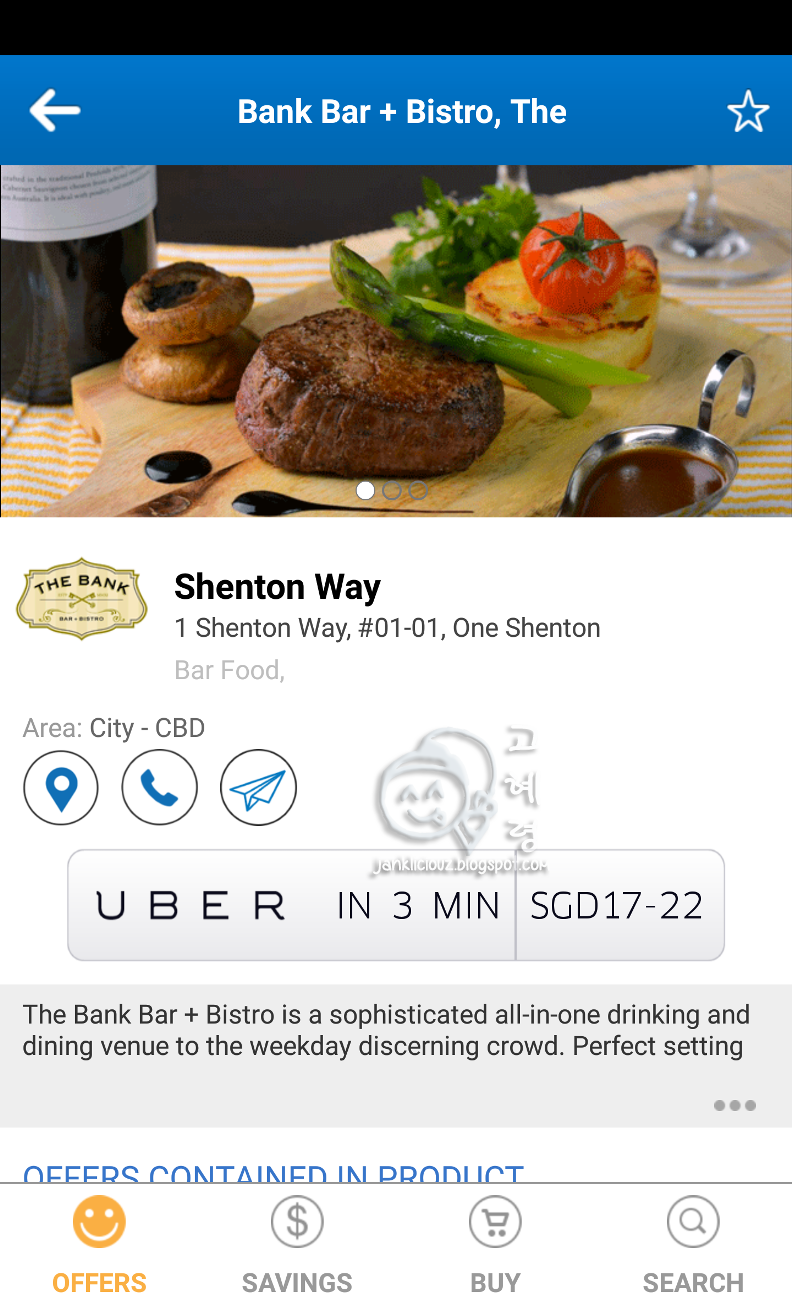The height and width of the screenshot is (1316, 792).
Task: Expand the description with three dots
Action: [734, 1105]
